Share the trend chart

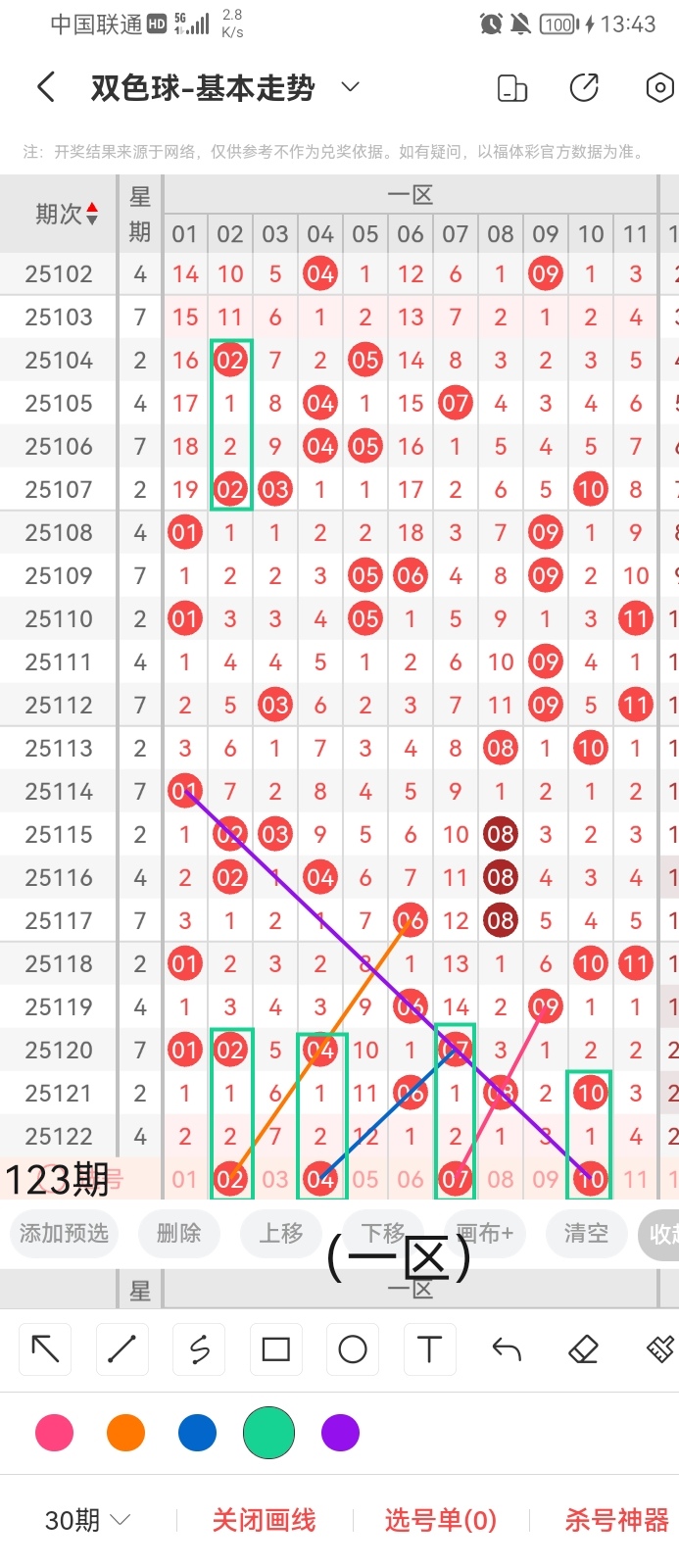[x=584, y=88]
